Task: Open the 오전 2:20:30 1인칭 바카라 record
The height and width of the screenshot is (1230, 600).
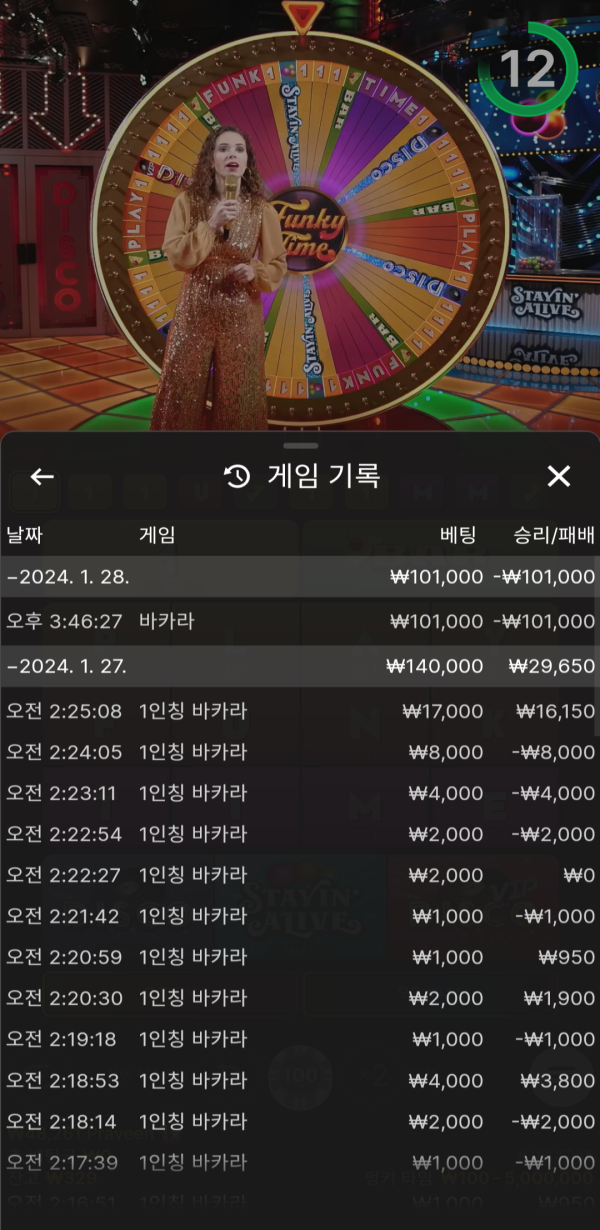Action: (300, 998)
